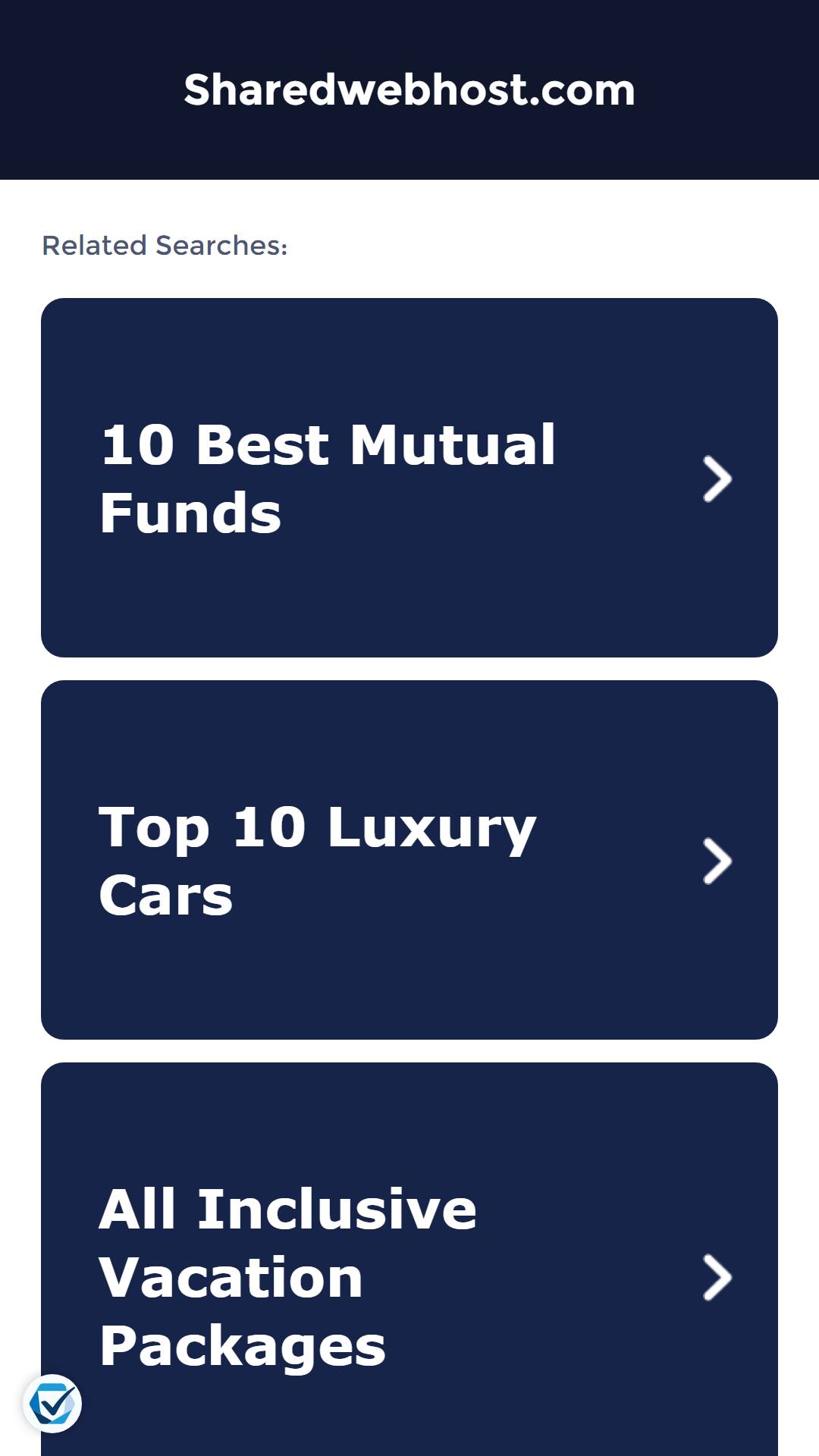This screenshot has height=1456, width=819.
Task: Open All Inclusive Vacation Packages search
Action: (x=409, y=1260)
